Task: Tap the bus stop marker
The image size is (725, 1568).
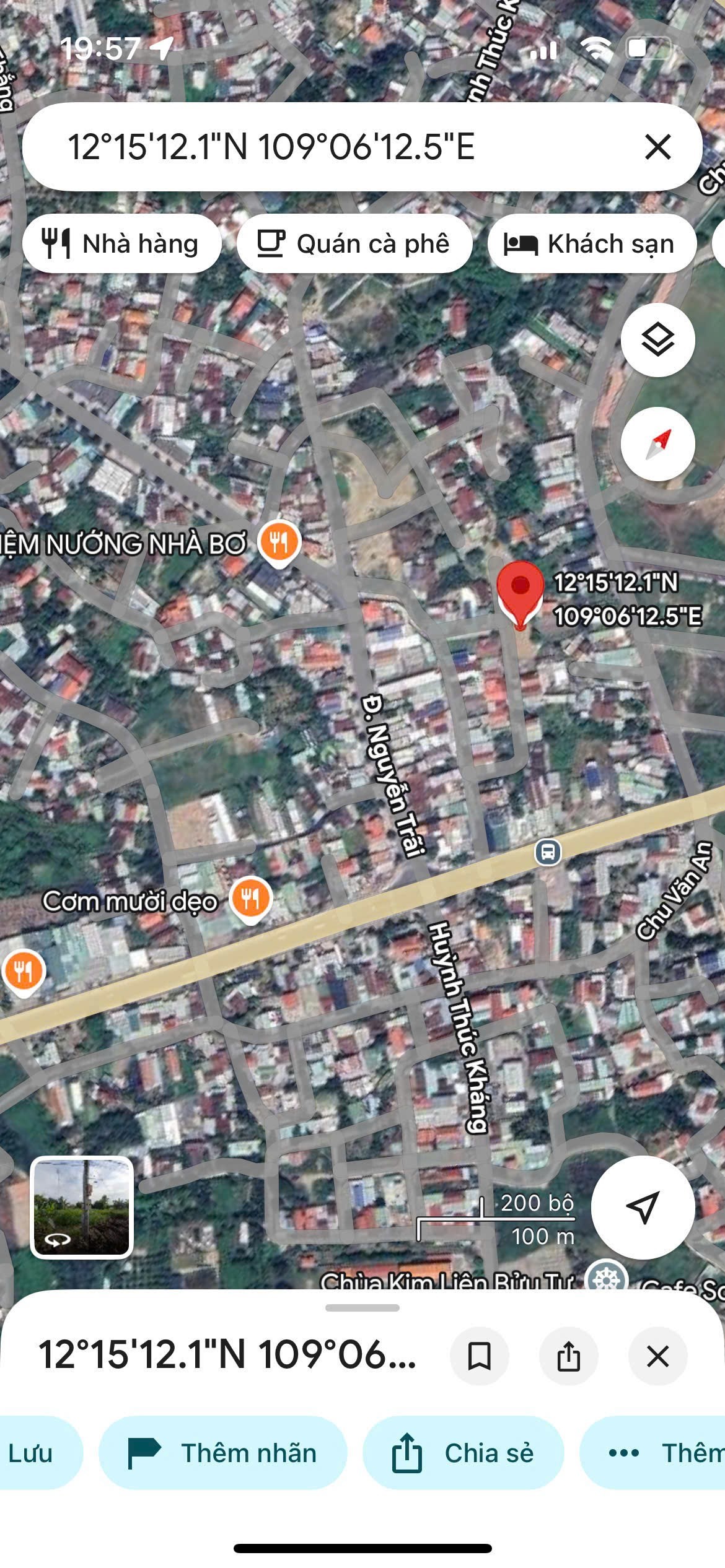Action: [548, 852]
